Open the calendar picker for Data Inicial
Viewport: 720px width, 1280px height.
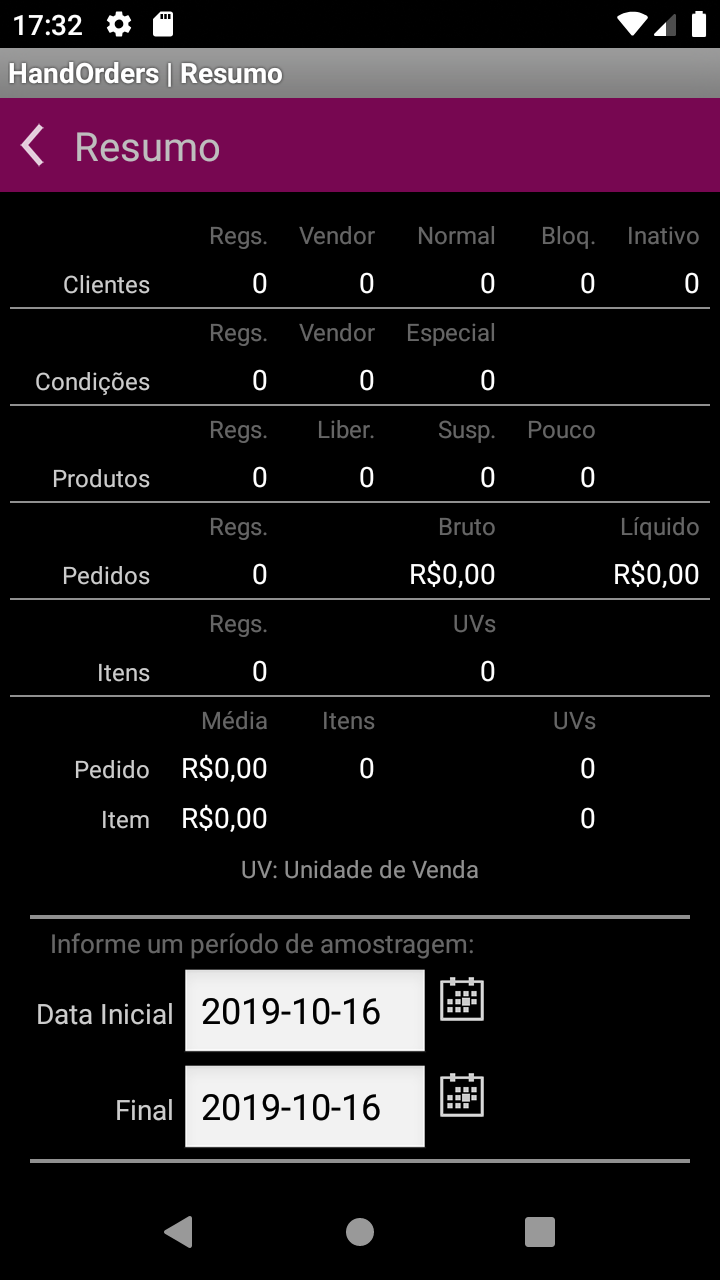click(x=462, y=999)
